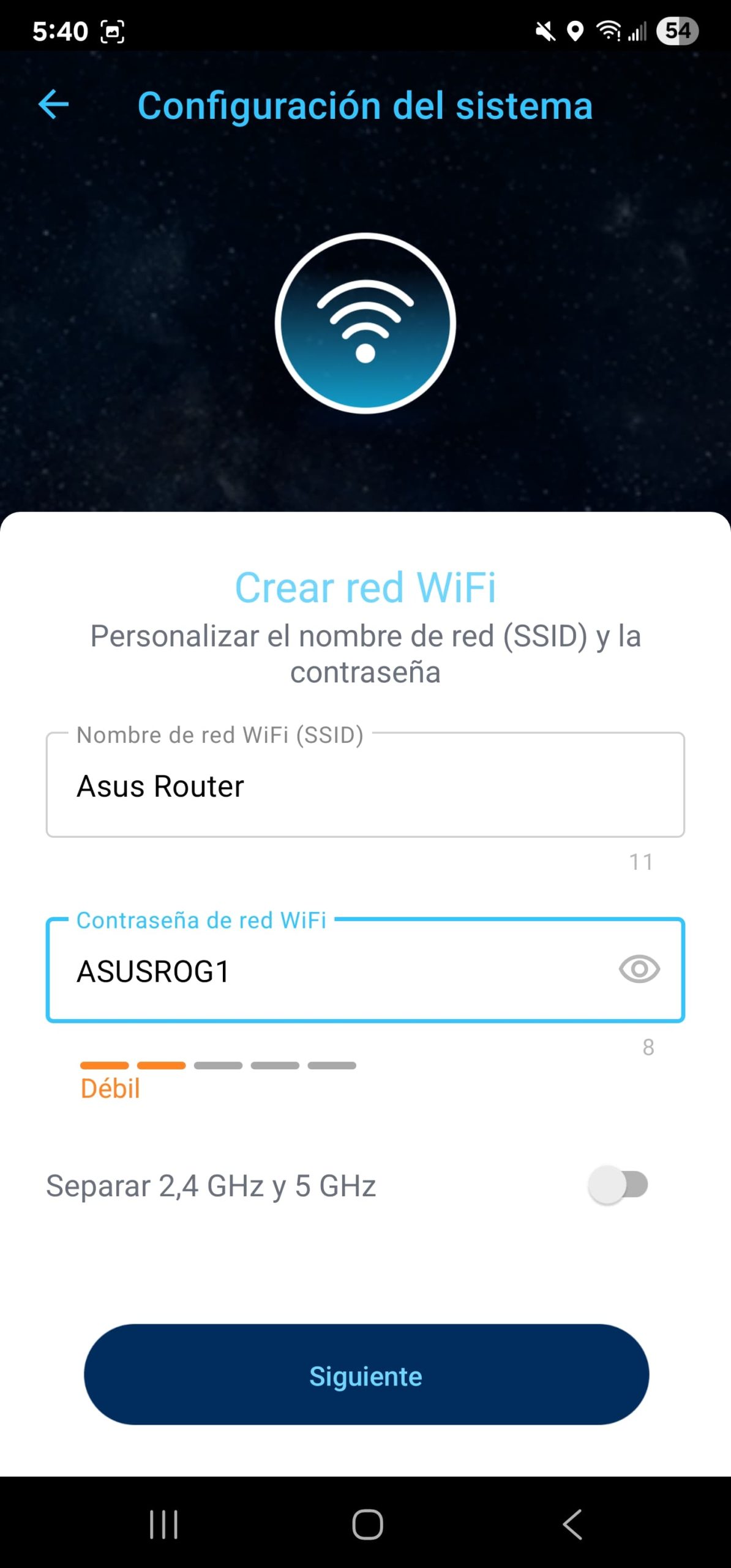Continue with the Siguiente button

(365, 1375)
